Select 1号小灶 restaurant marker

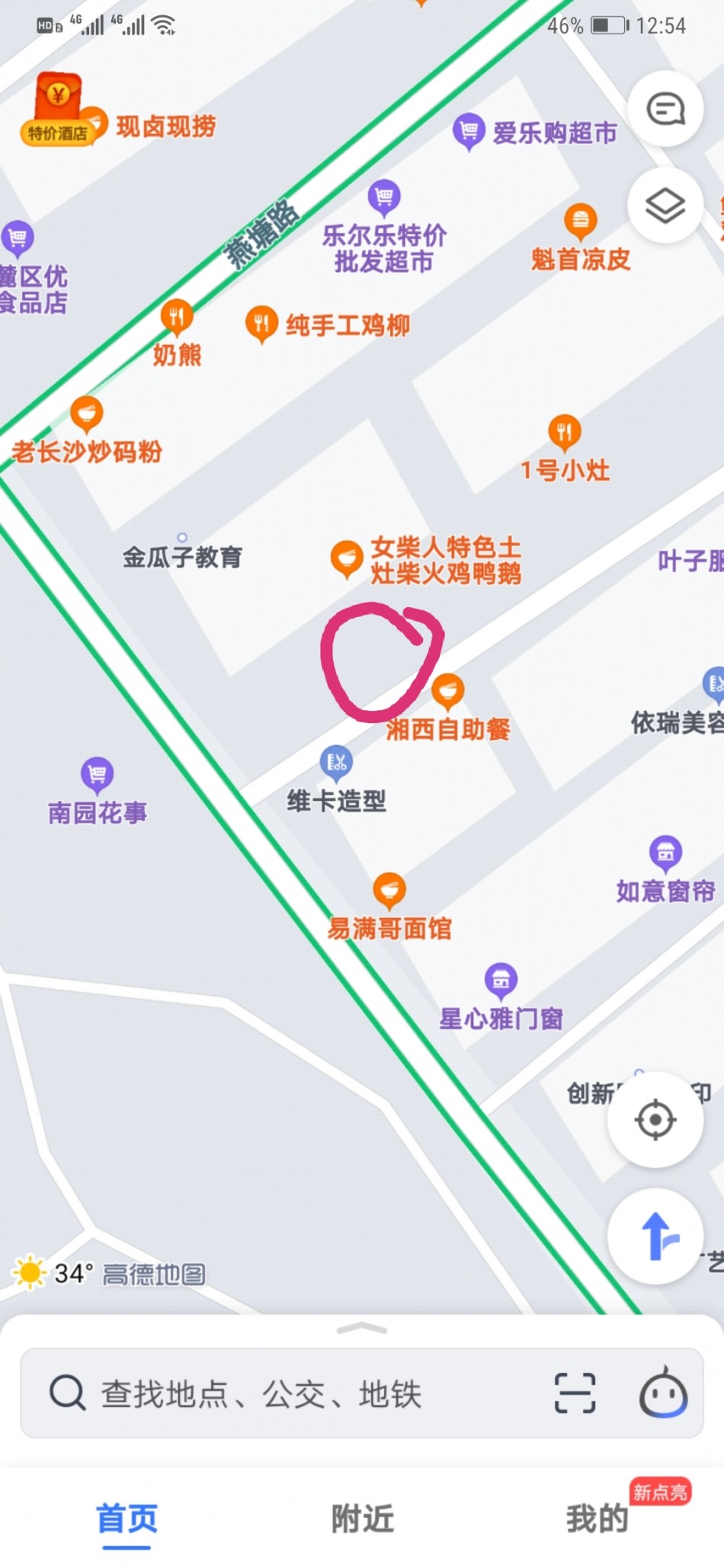click(x=565, y=432)
